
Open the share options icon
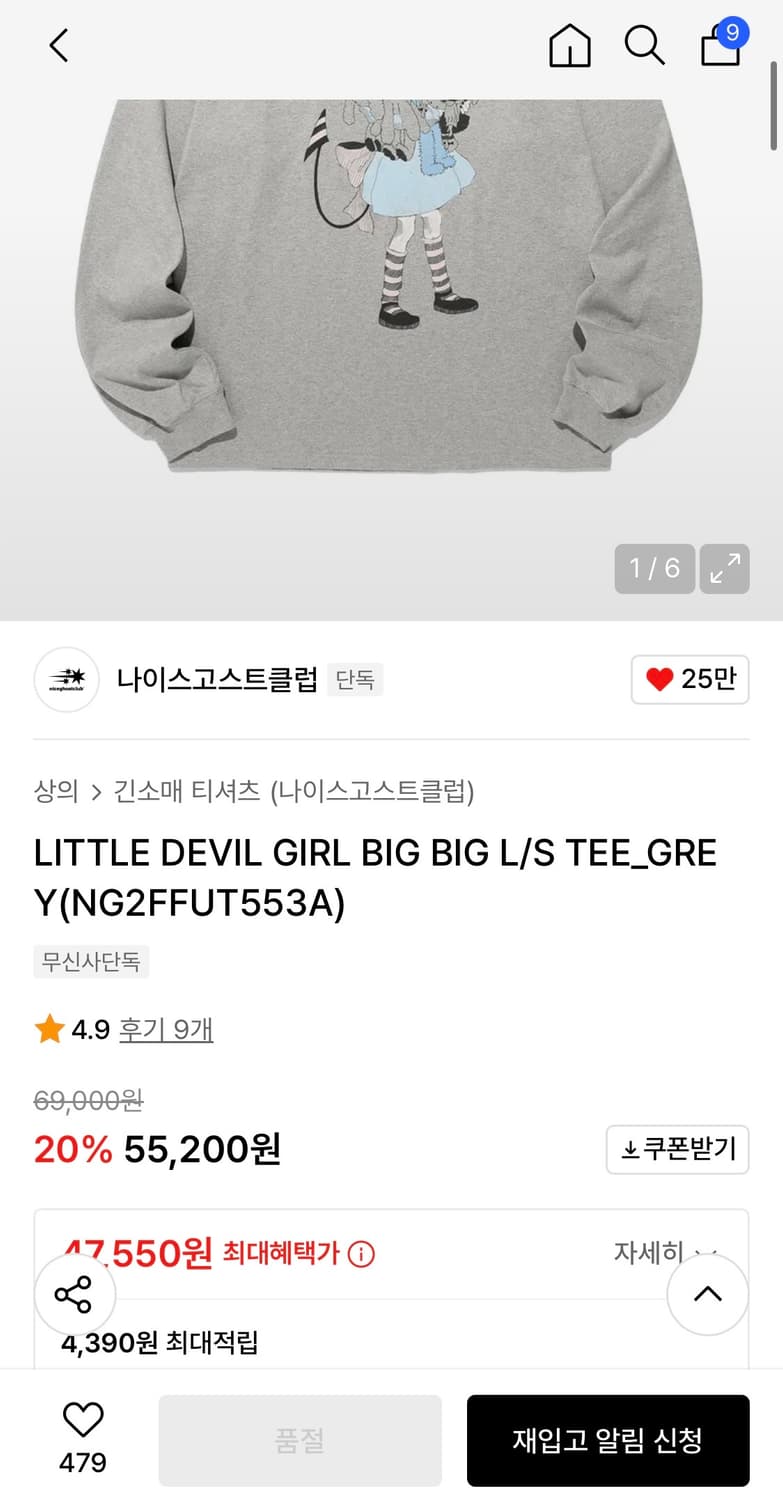pos(75,1294)
